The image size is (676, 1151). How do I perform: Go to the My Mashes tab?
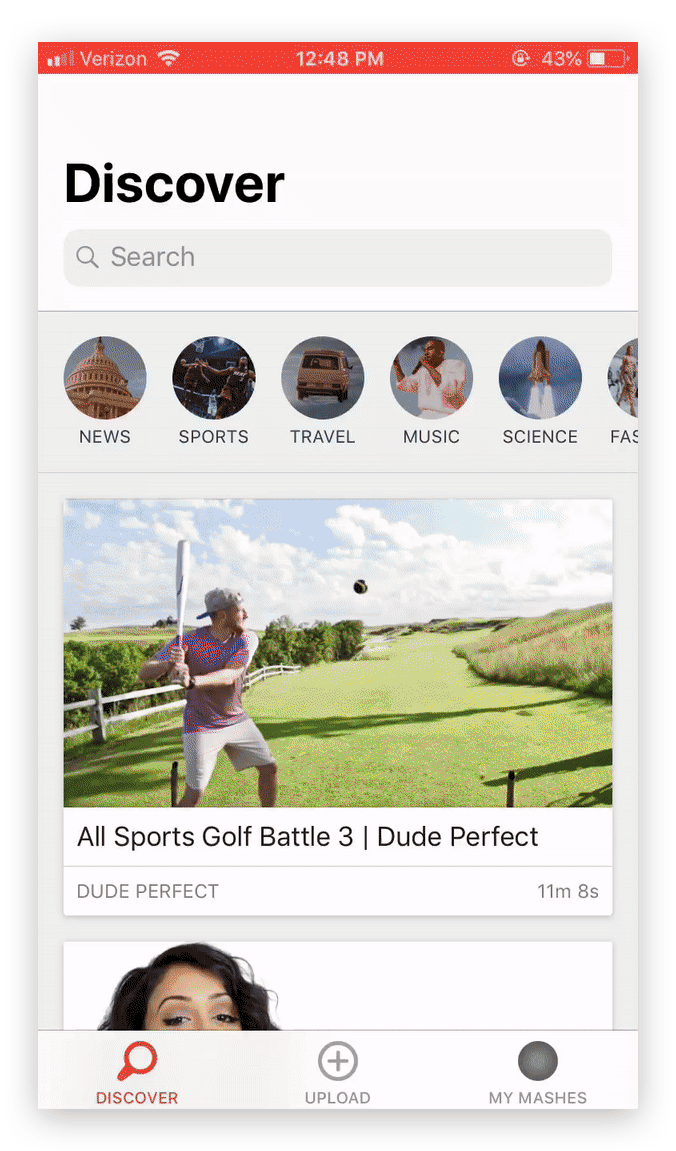tap(538, 1073)
